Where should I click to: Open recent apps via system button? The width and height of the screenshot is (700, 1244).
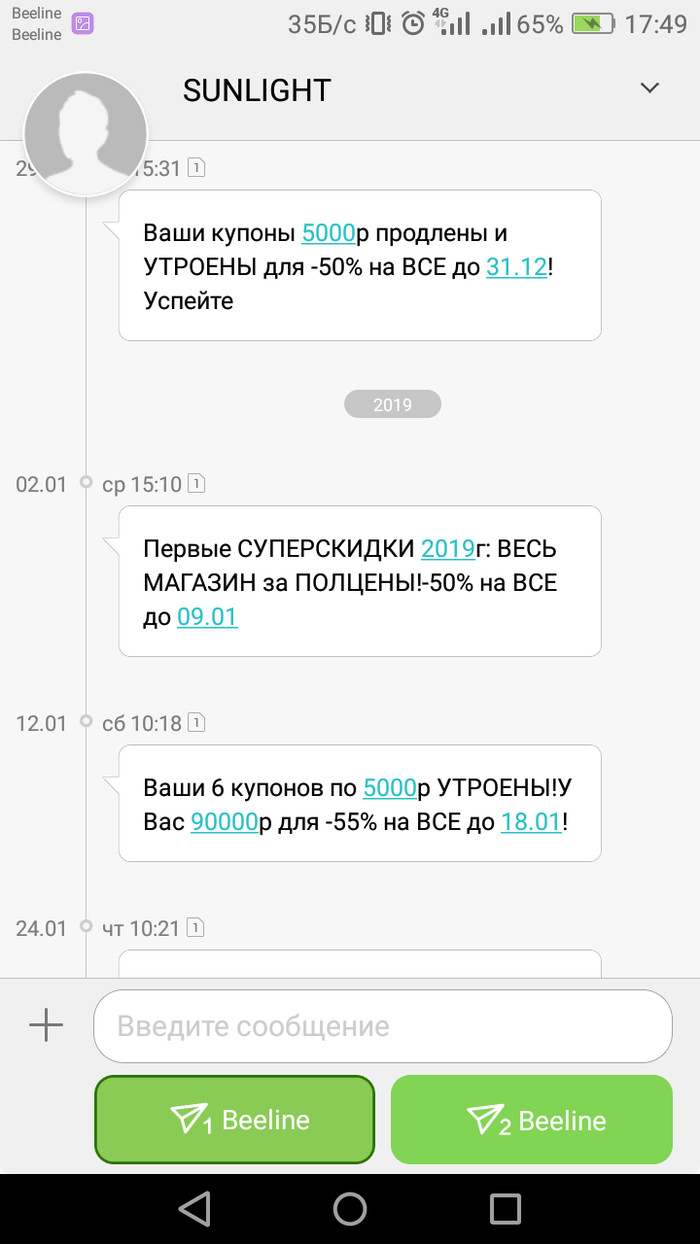pos(505,1208)
